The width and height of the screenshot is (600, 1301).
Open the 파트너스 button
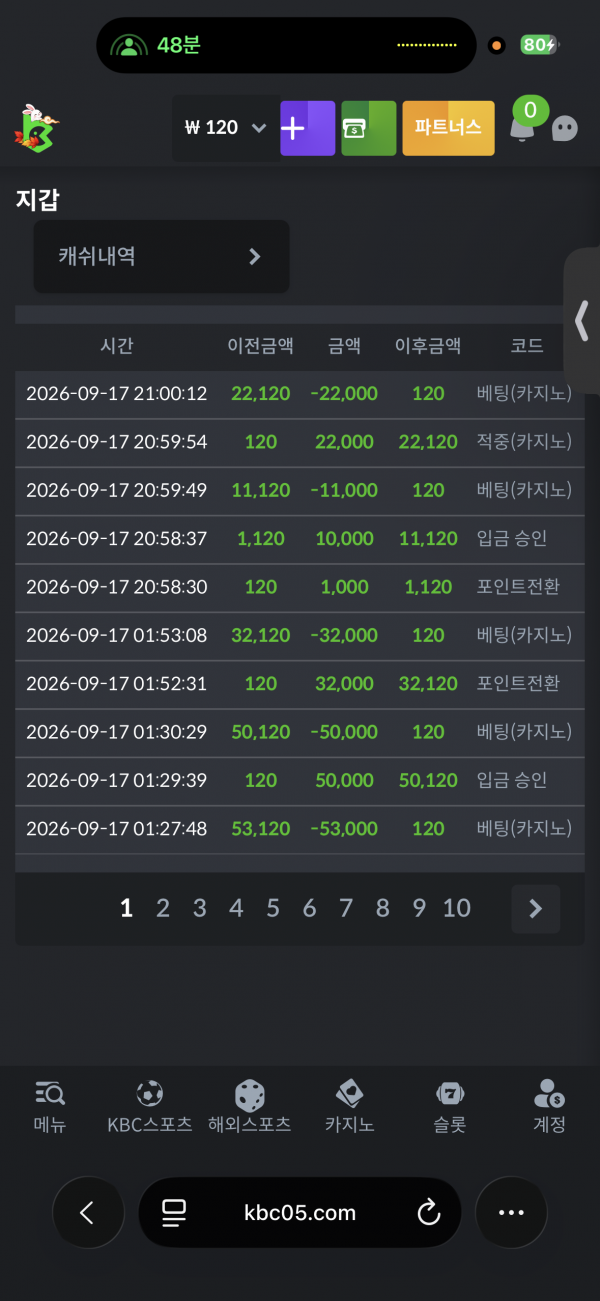coord(448,128)
